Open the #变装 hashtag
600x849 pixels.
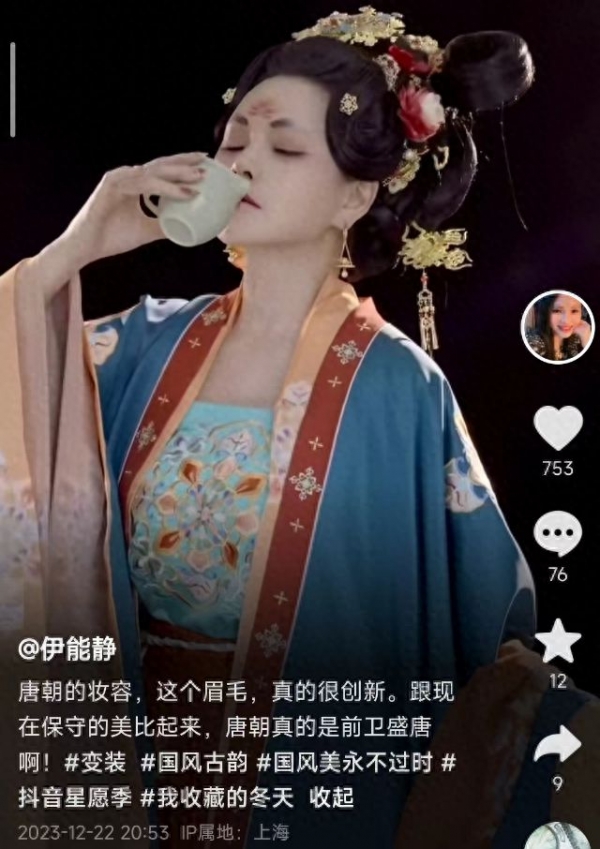95,763
